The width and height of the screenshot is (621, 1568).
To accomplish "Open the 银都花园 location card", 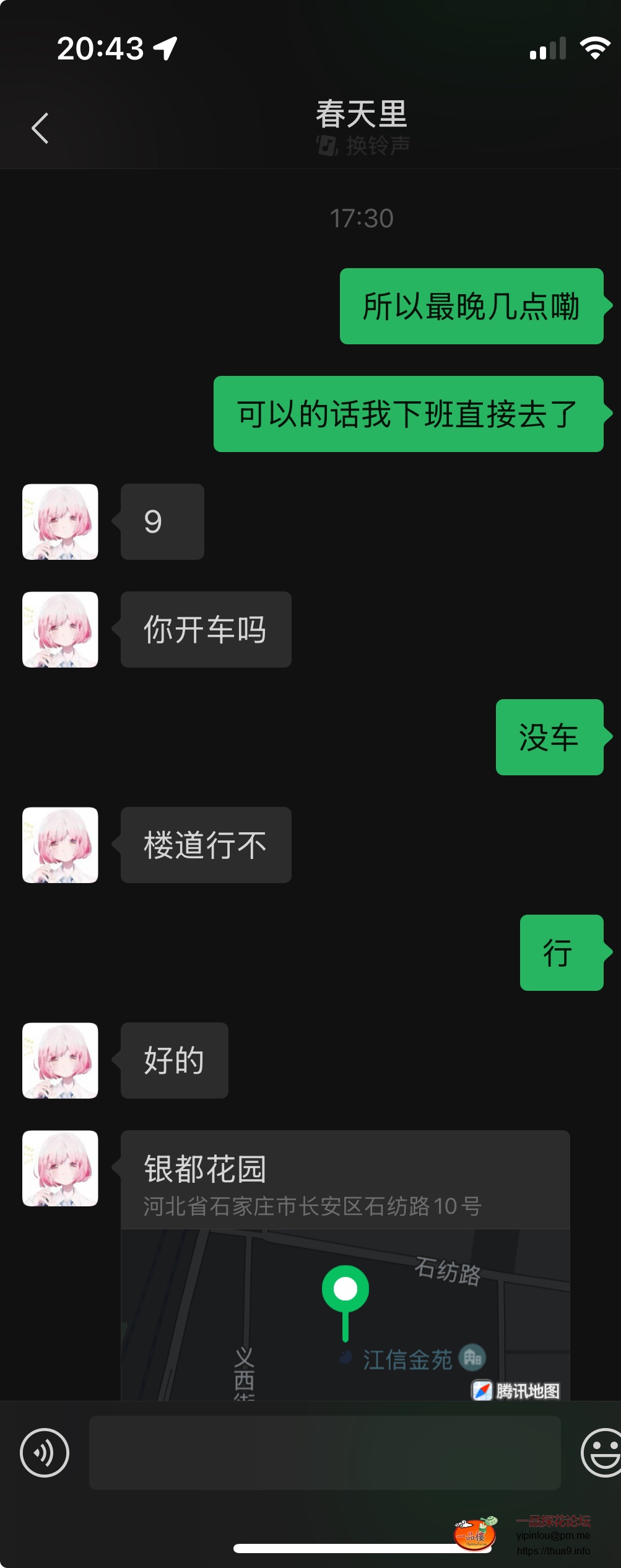I will [x=345, y=1263].
